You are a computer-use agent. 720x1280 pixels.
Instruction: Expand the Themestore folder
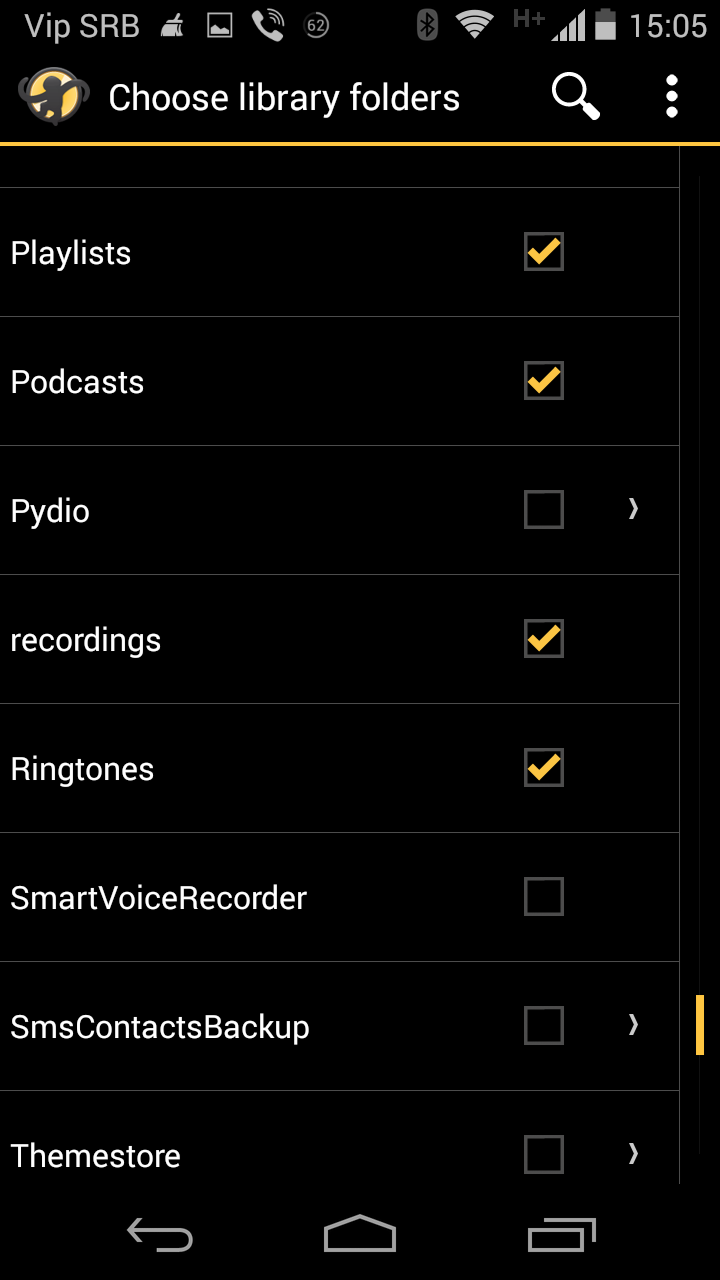(x=633, y=1155)
